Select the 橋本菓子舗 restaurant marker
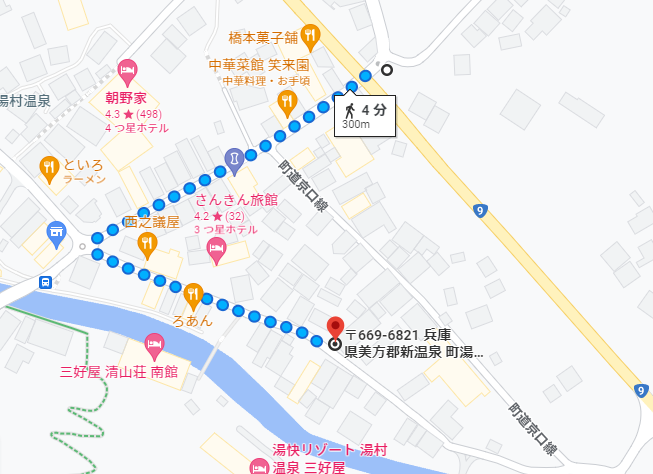The width and height of the screenshot is (653, 474). [x=310, y=36]
